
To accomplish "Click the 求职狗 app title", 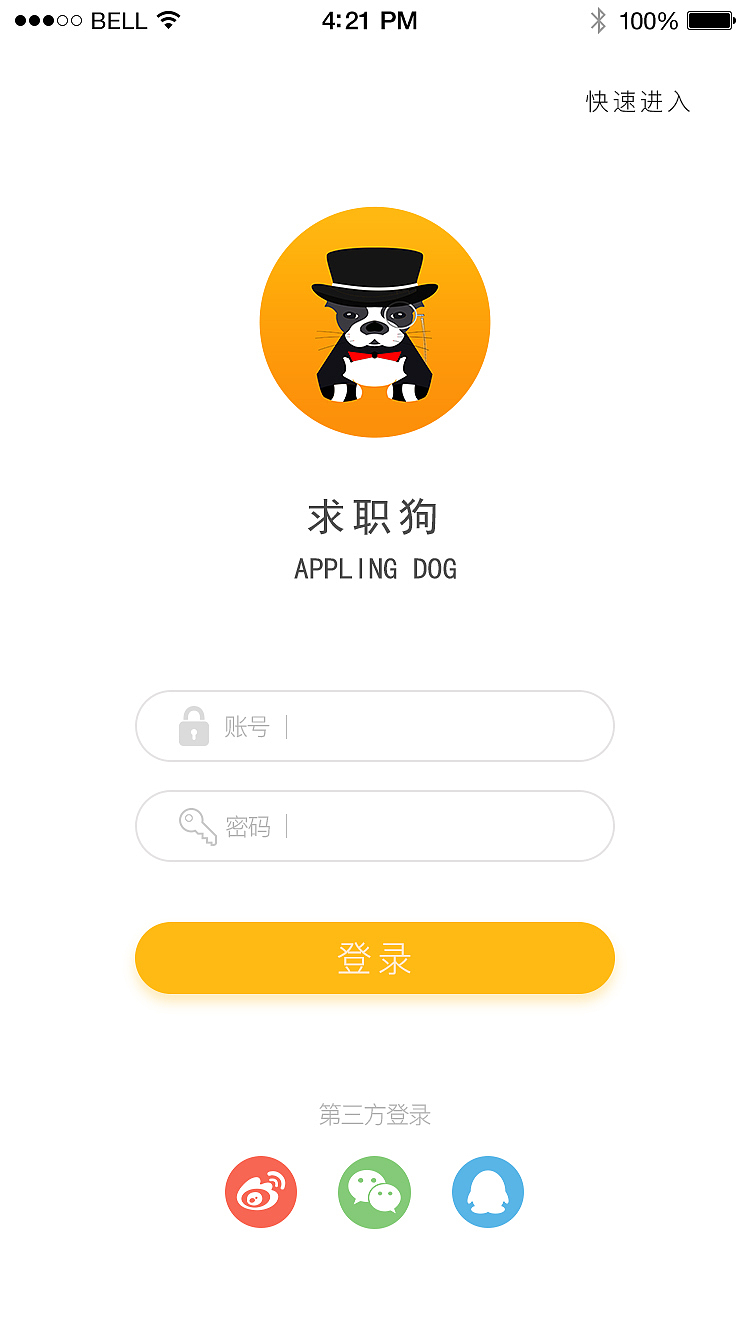I will (374, 516).
